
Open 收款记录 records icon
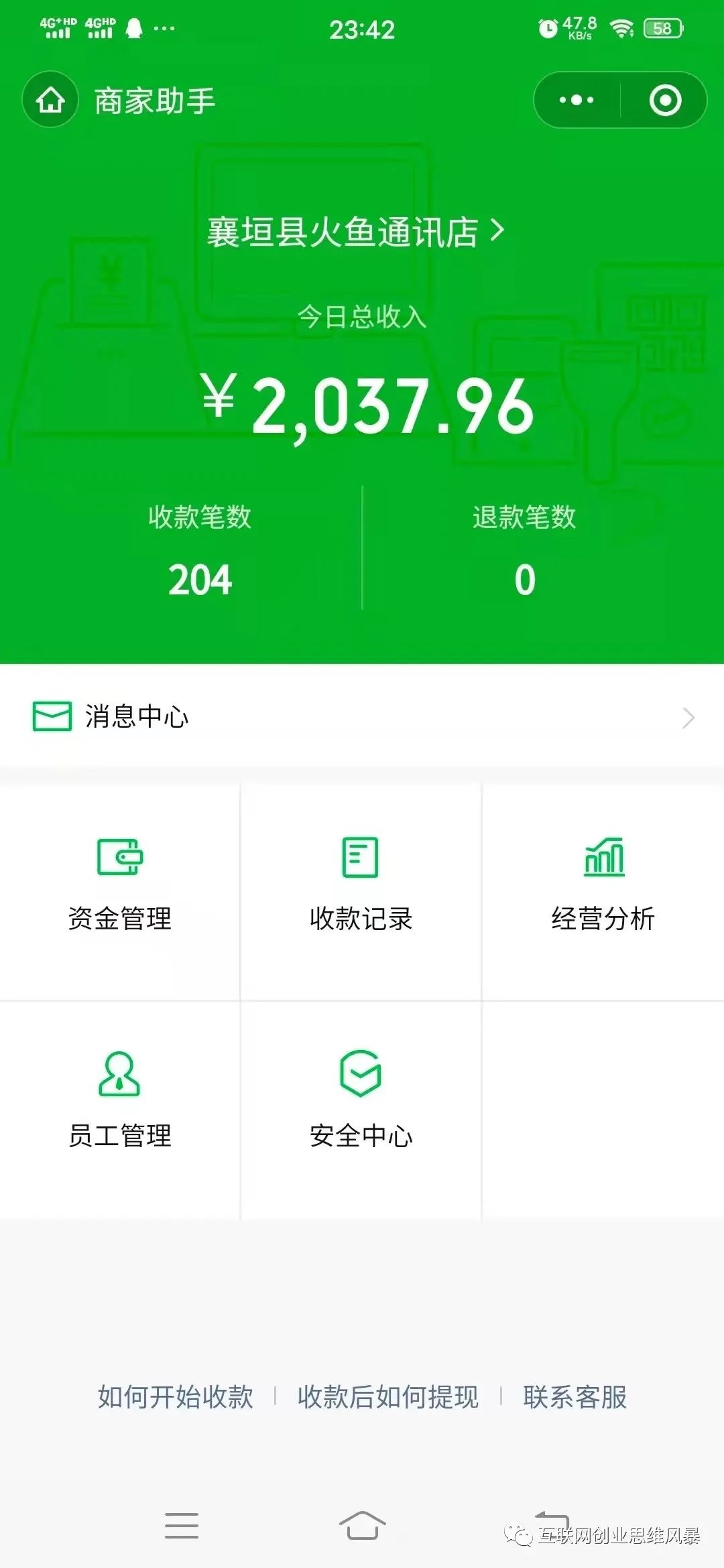click(x=360, y=856)
